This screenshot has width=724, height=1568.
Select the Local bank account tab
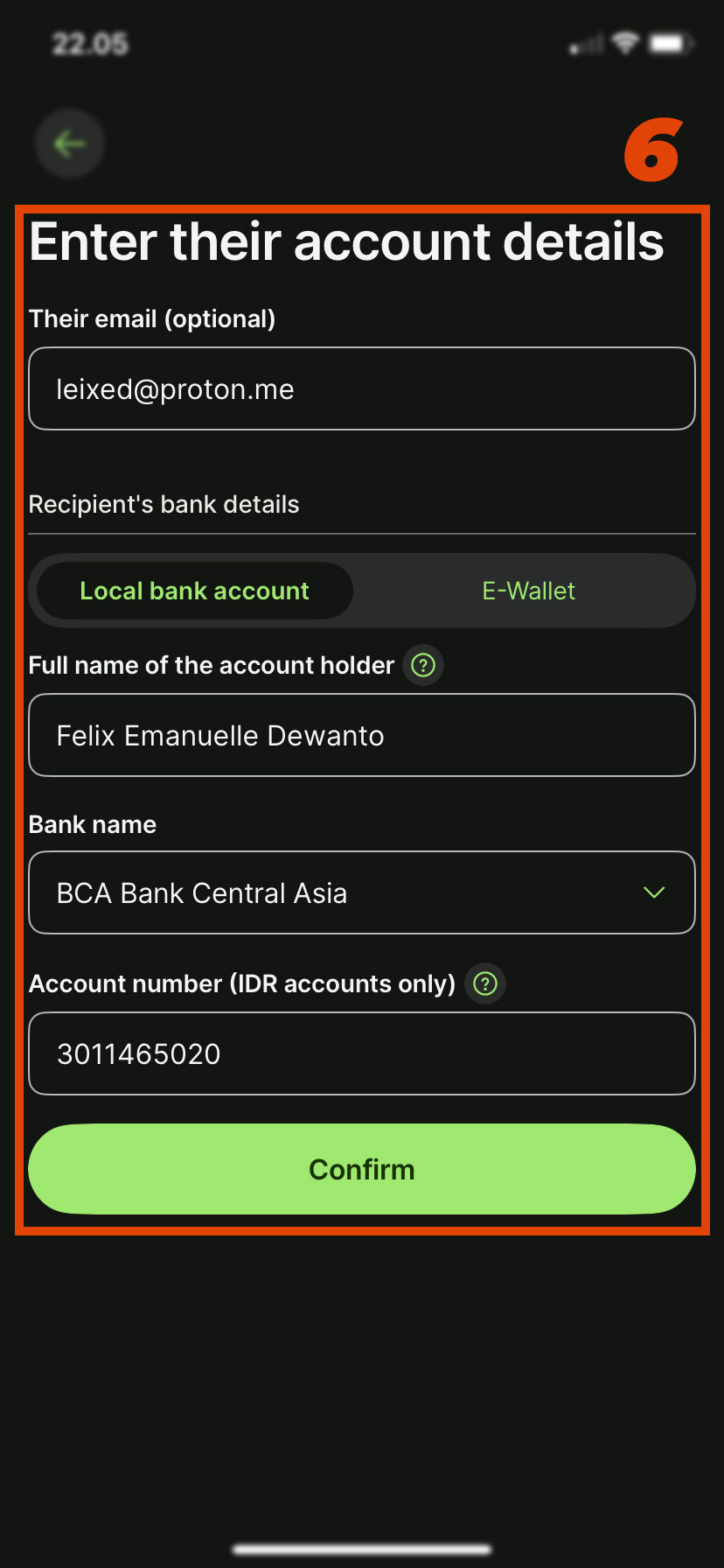click(194, 591)
